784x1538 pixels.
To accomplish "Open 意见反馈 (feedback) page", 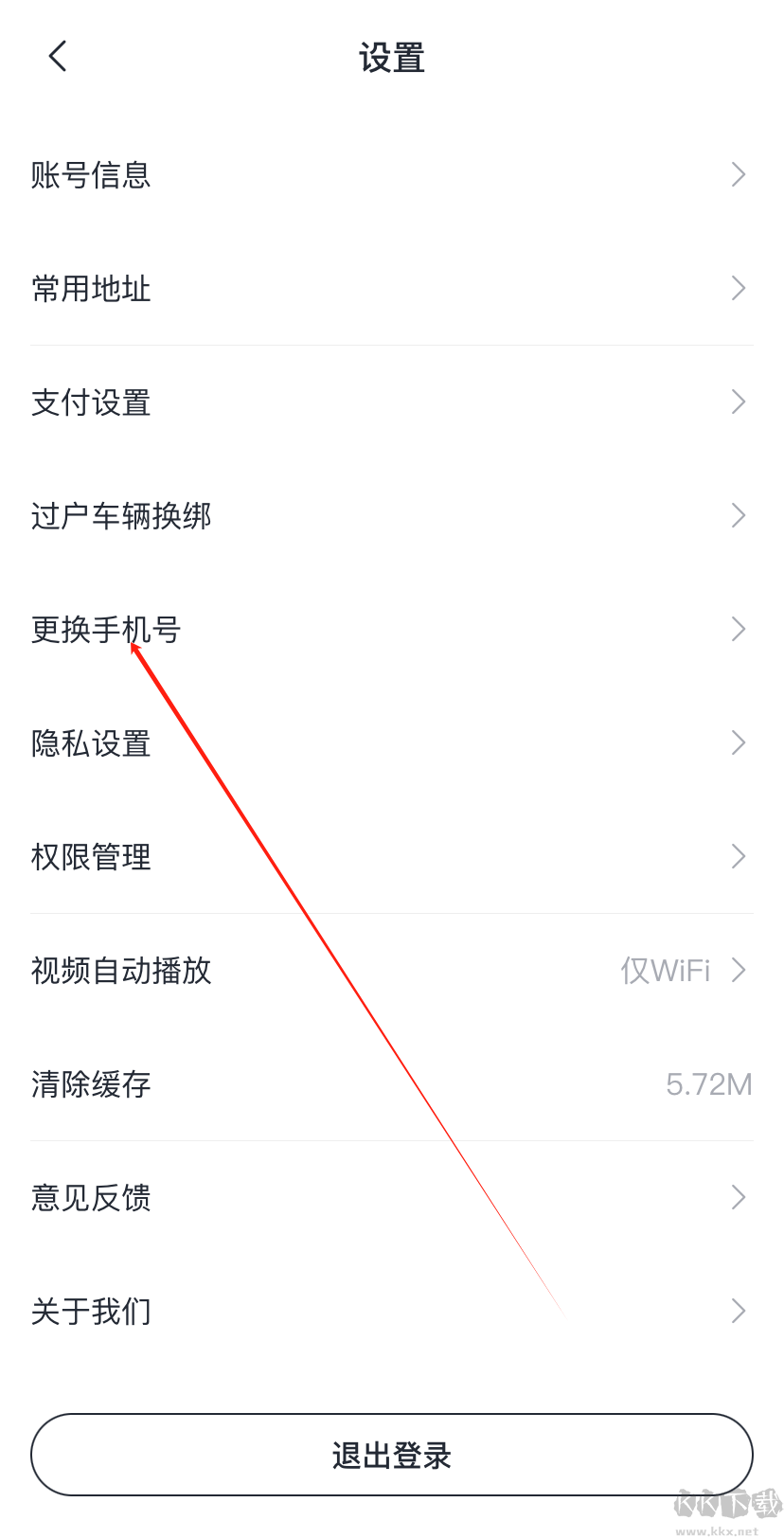I will point(90,1197).
